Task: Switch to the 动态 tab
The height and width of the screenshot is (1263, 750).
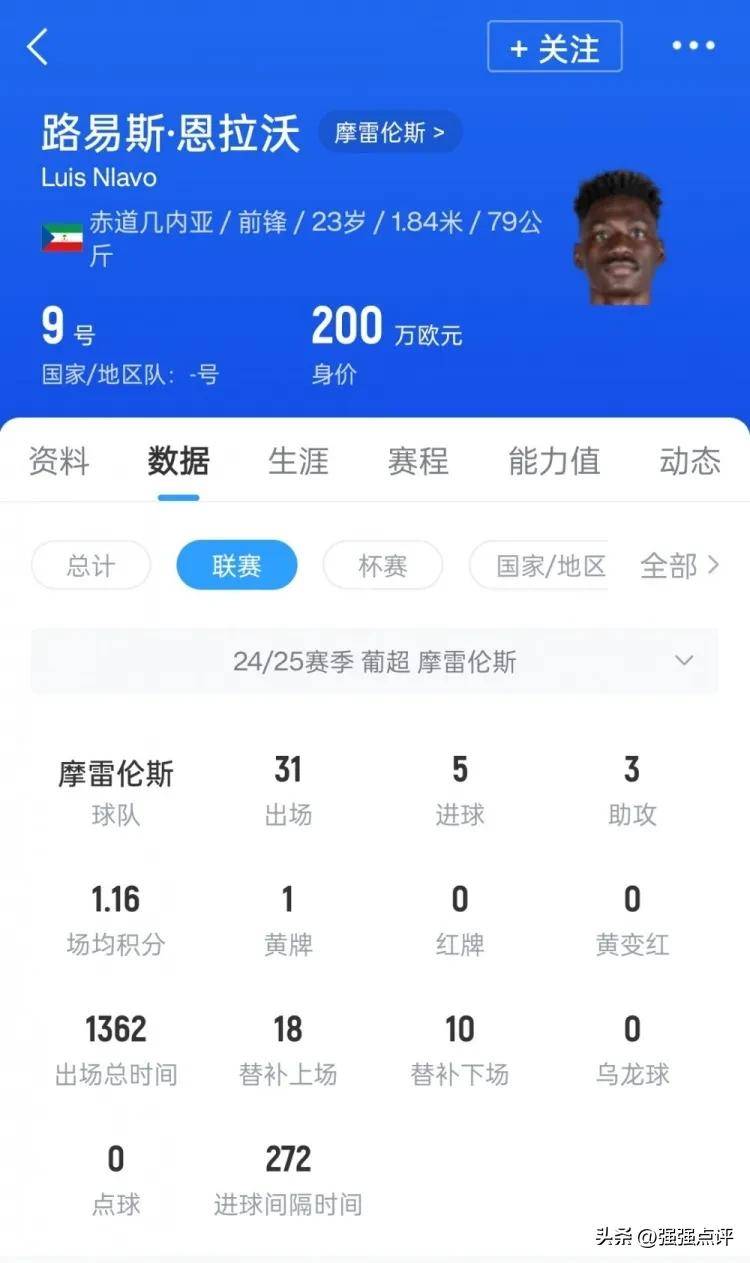Action: click(x=690, y=461)
